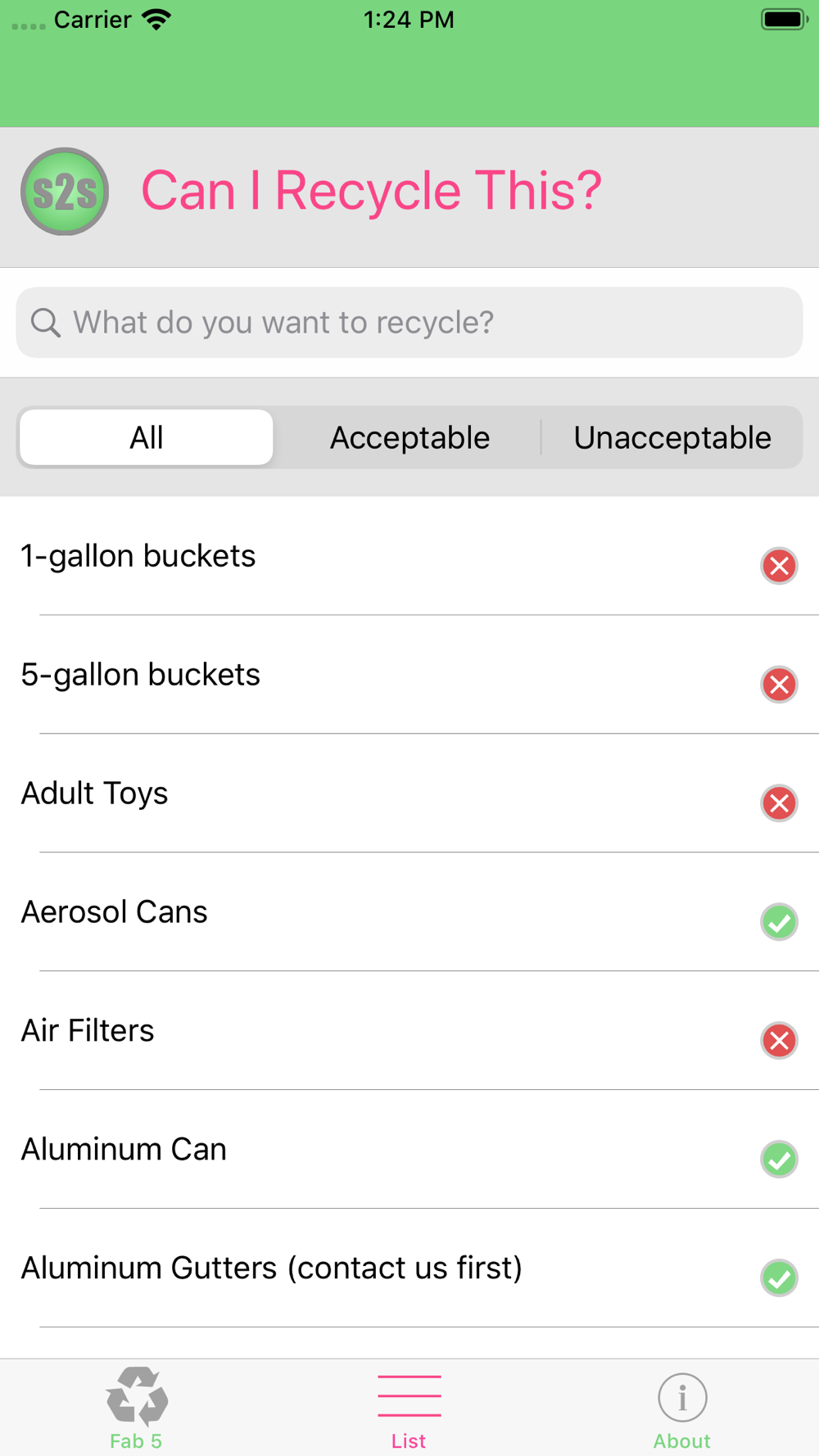Switch to the List tab
819x1456 pixels.
pos(409,1409)
